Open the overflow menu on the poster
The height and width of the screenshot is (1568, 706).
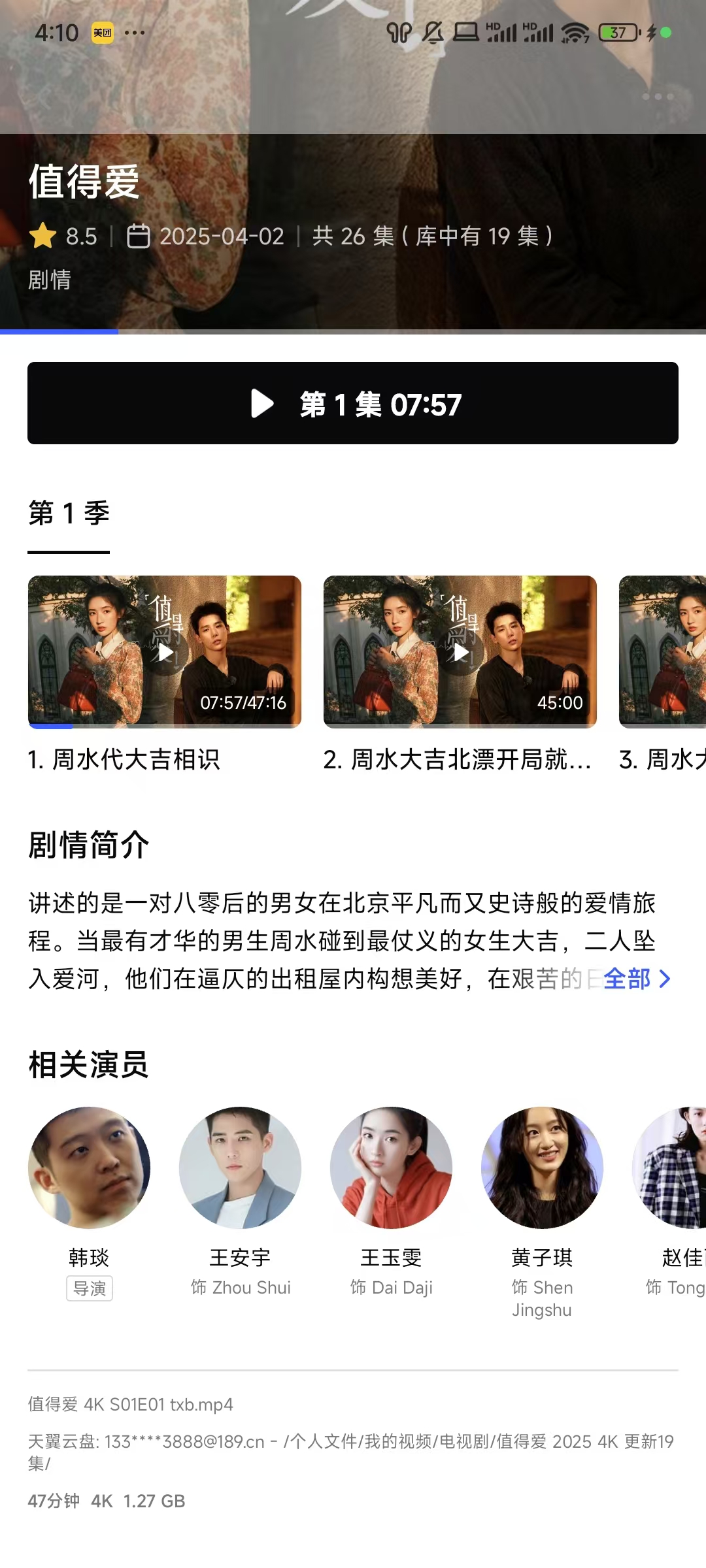pos(658,97)
